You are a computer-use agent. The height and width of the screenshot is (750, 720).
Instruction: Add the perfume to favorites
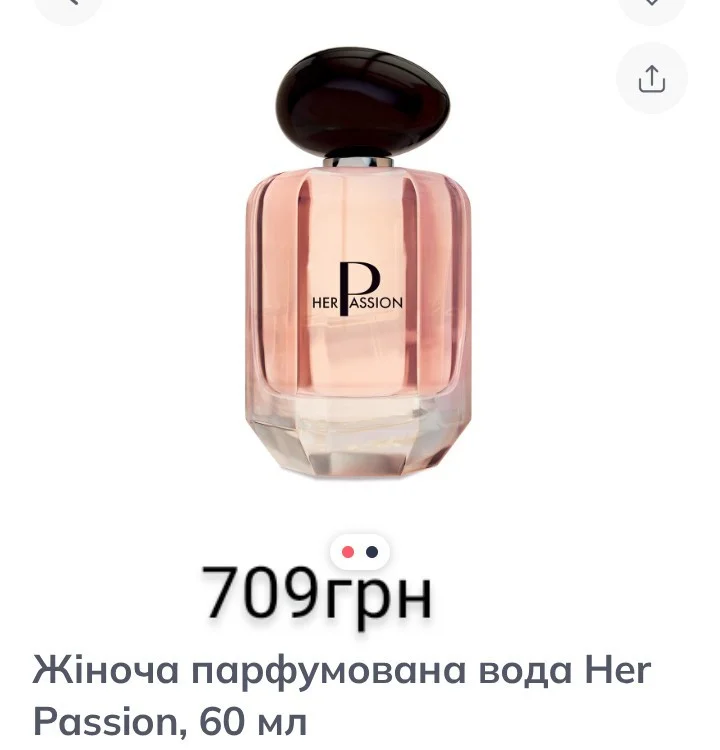click(x=651, y=4)
